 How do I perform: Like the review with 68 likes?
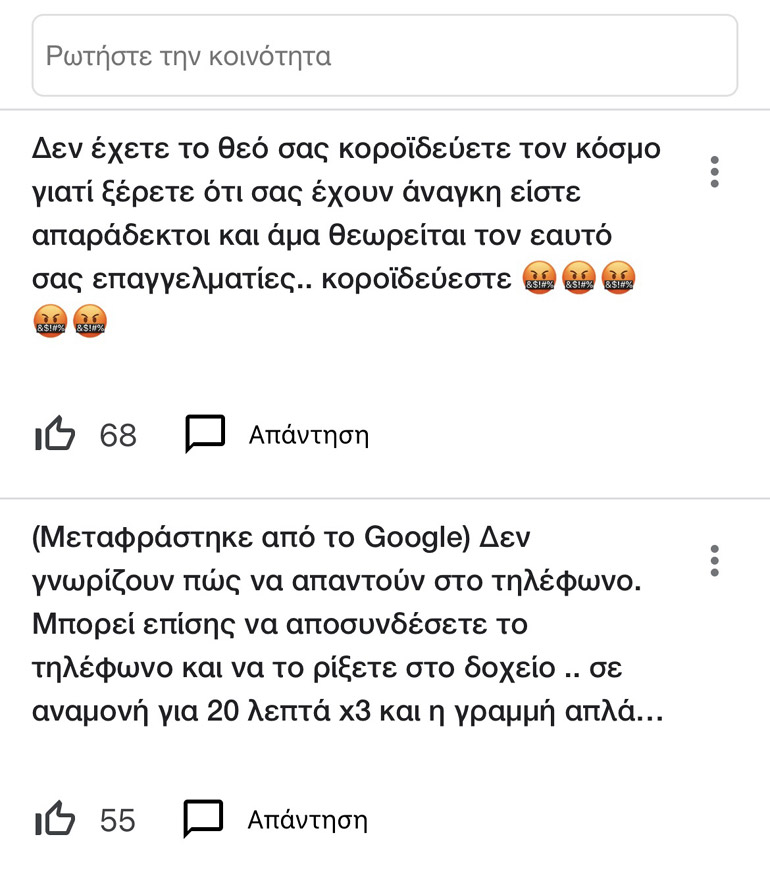coord(55,435)
